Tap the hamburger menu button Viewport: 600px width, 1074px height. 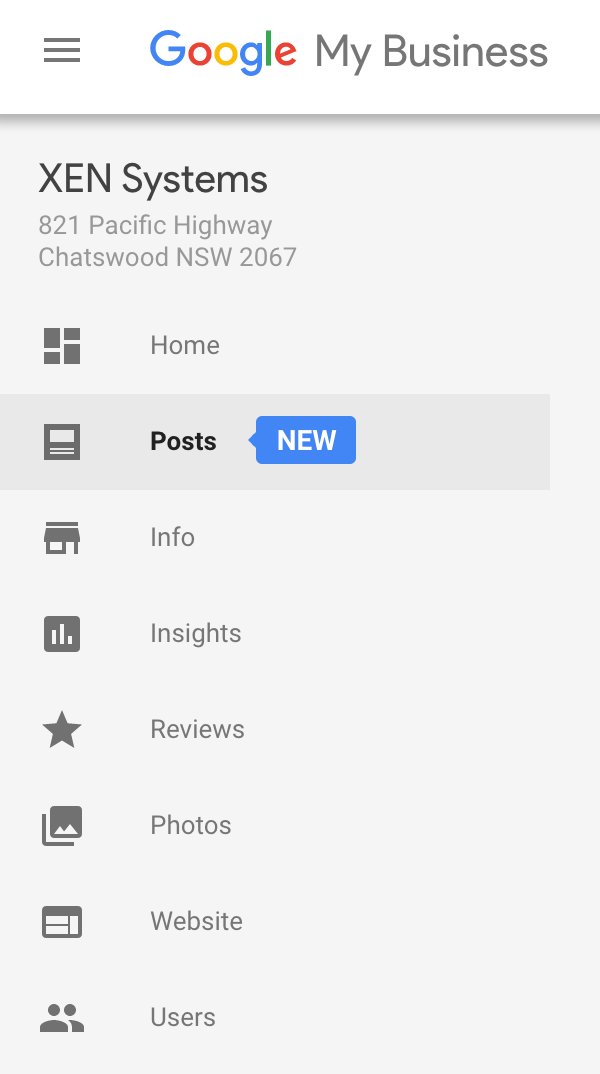[62, 51]
